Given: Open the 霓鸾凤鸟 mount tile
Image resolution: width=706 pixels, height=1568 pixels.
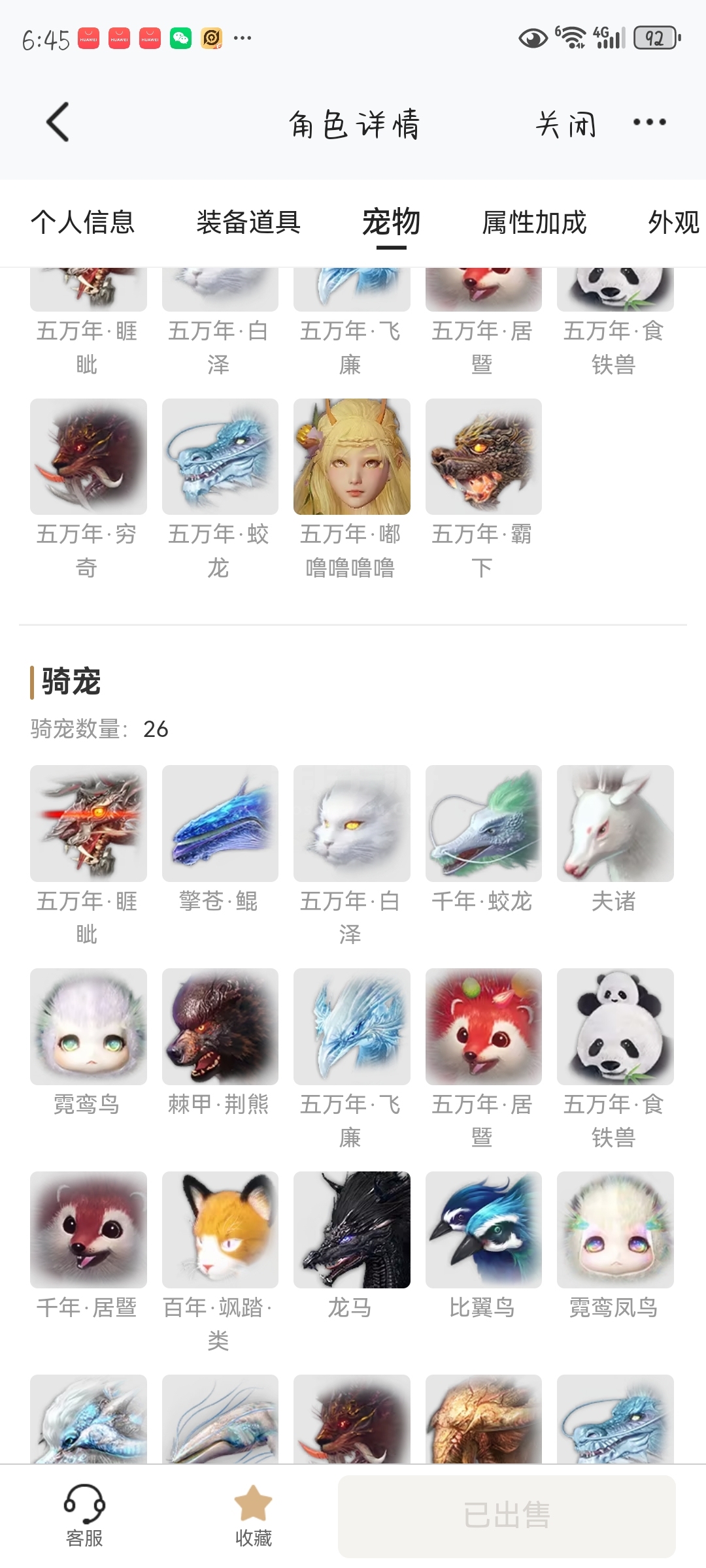Looking at the screenshot, I should (615, 1230).
